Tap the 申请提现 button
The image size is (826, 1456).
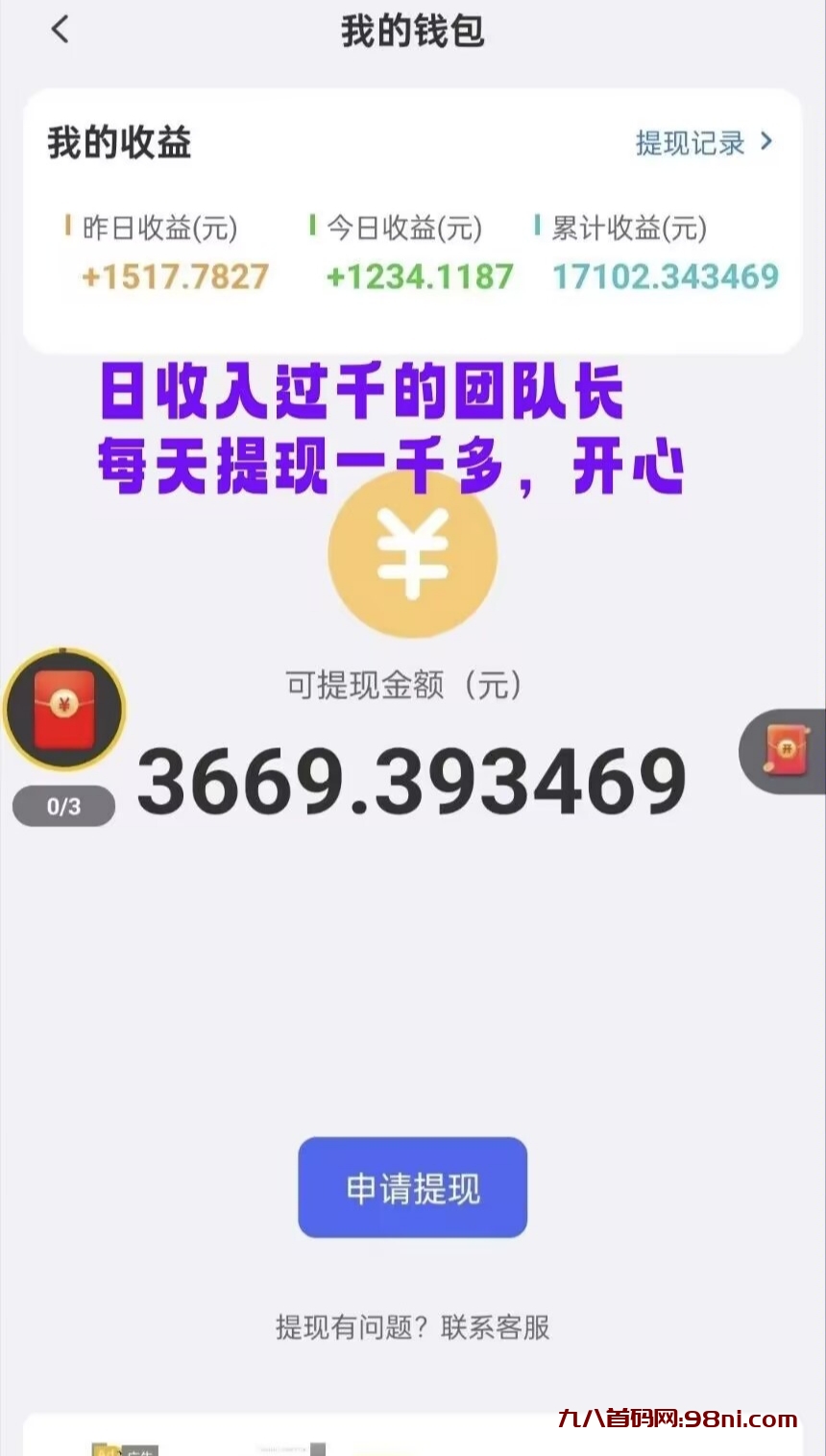(x=412, y=1188)
